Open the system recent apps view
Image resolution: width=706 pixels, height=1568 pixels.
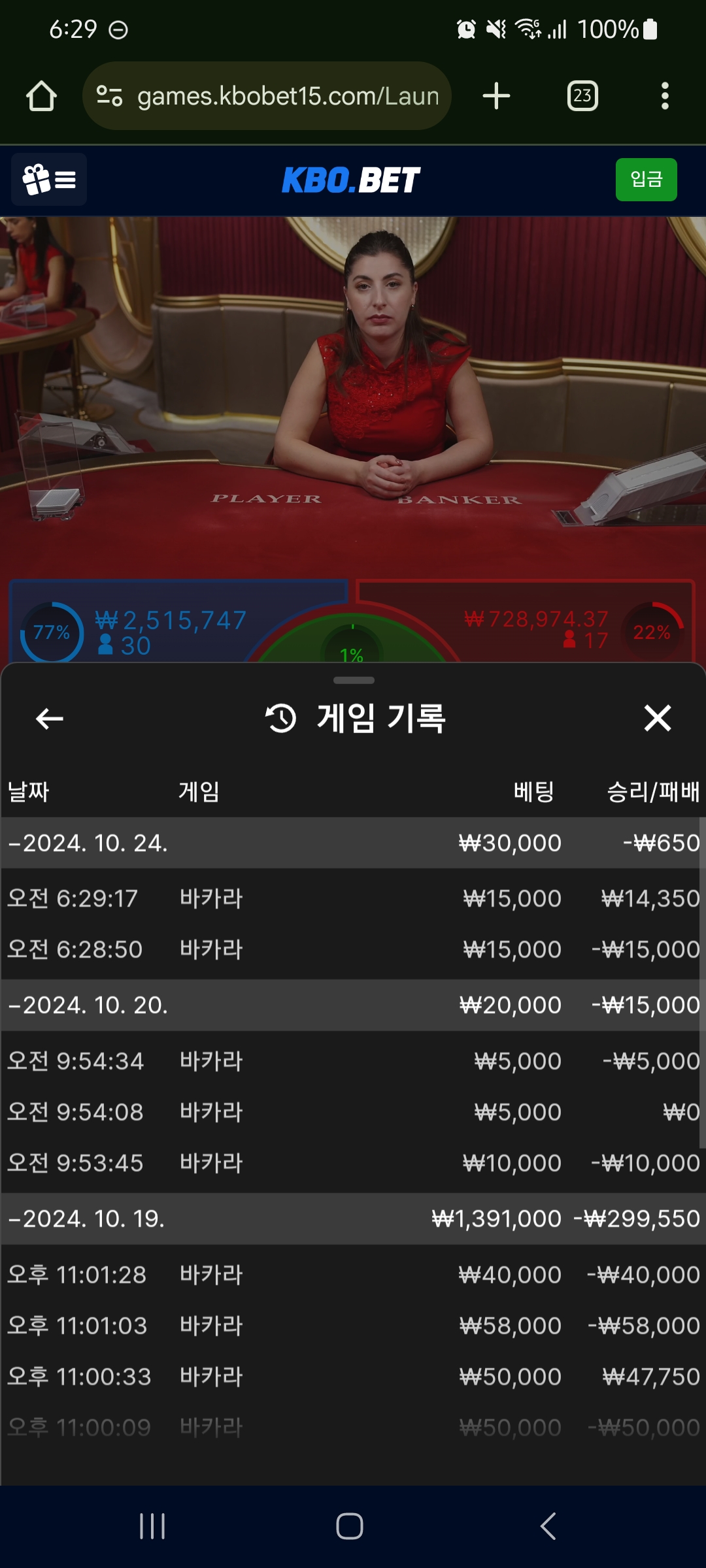[x=152, y=1526]
